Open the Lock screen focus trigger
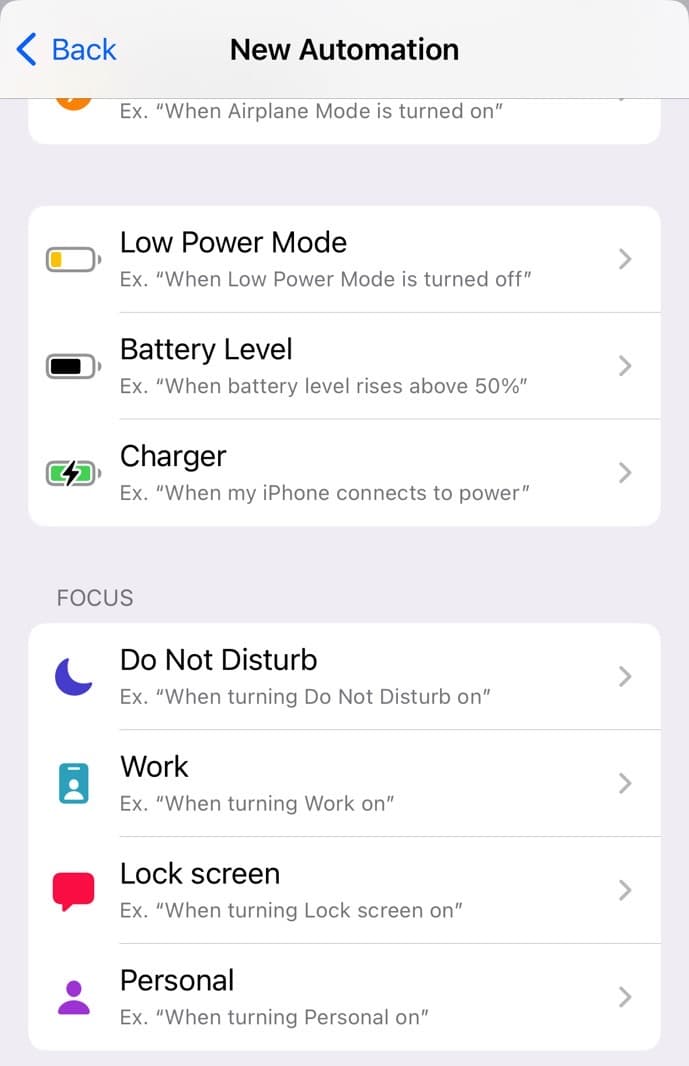Image resolution: width=689 pixels, height=1066 pixels. pyautogui.click(x=344, y=890)
